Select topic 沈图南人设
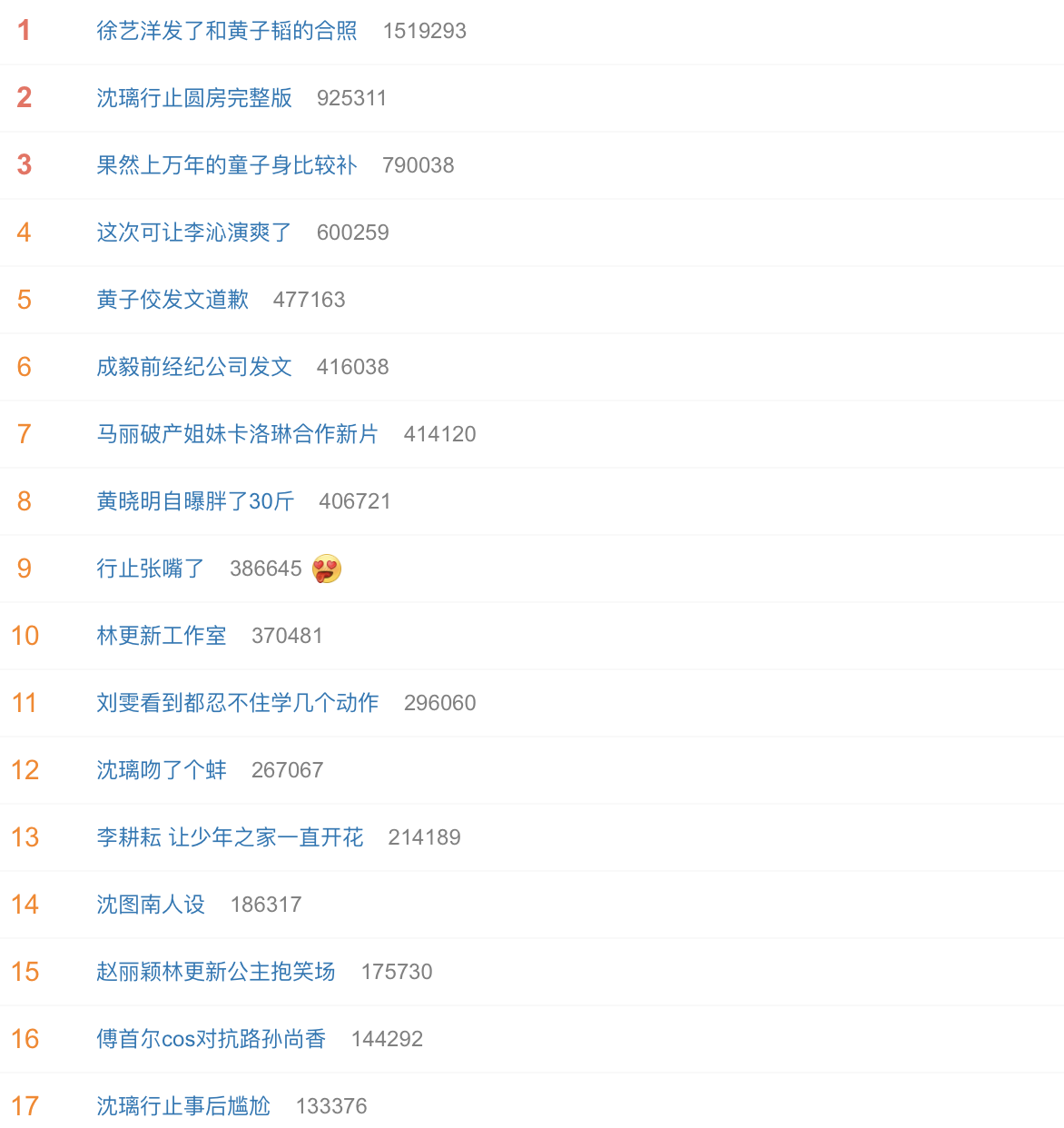This screenshot has width=1064, height=1128. pyautogui.click(x=151, y=905)
